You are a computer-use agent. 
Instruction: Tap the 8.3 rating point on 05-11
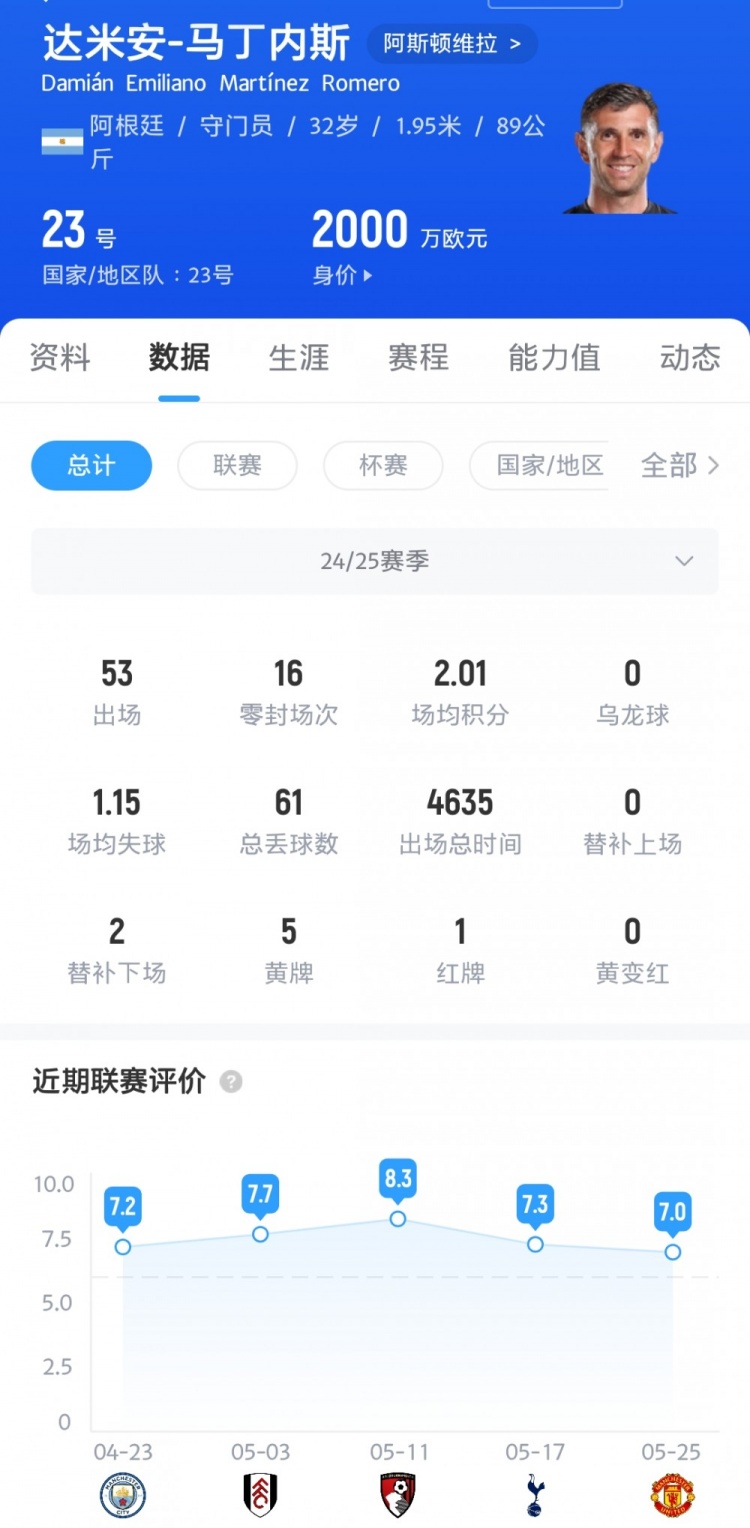pos(398,1218)
